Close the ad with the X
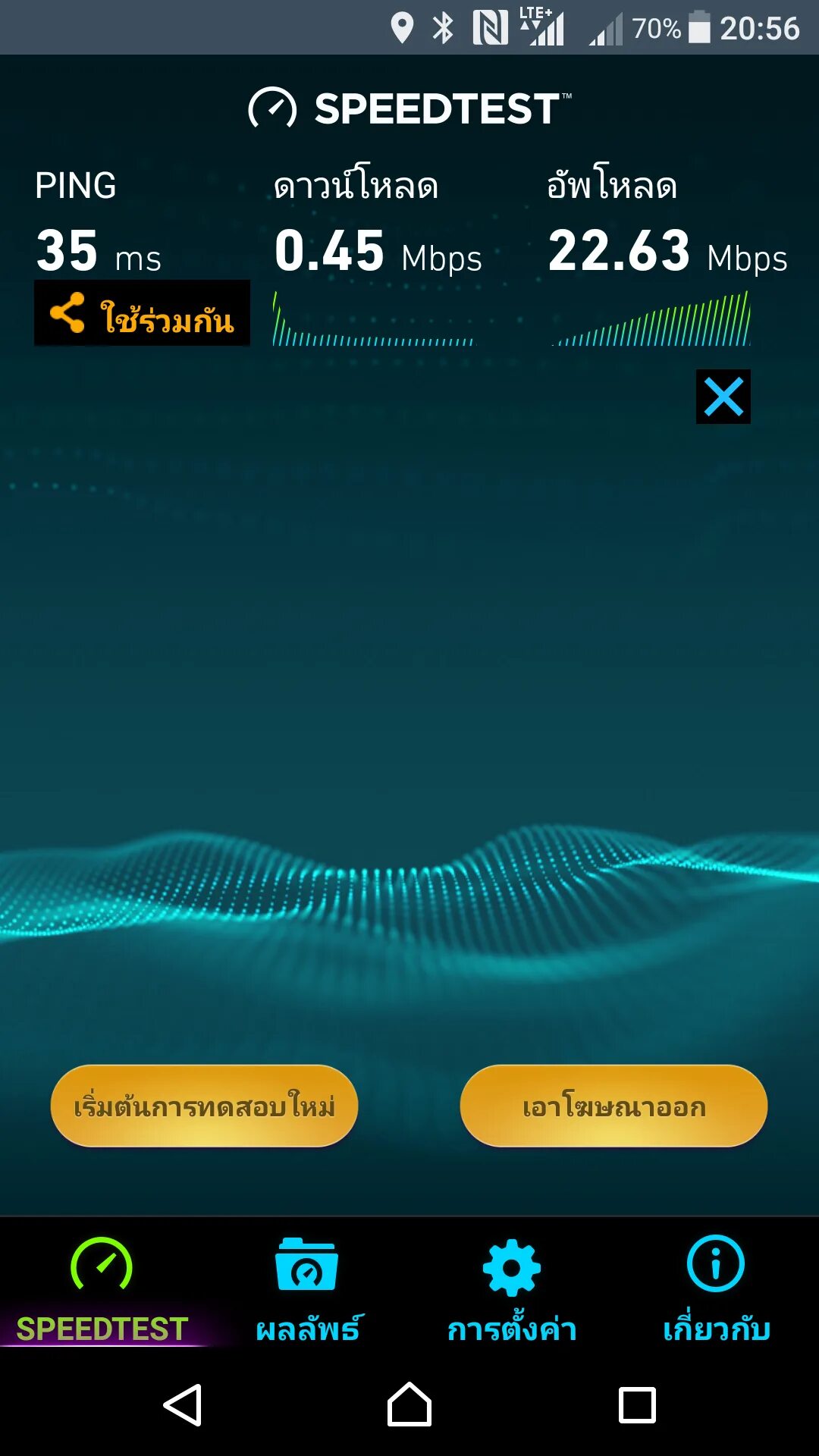The width and height of the screenshot is (819, 1456). 723,397
